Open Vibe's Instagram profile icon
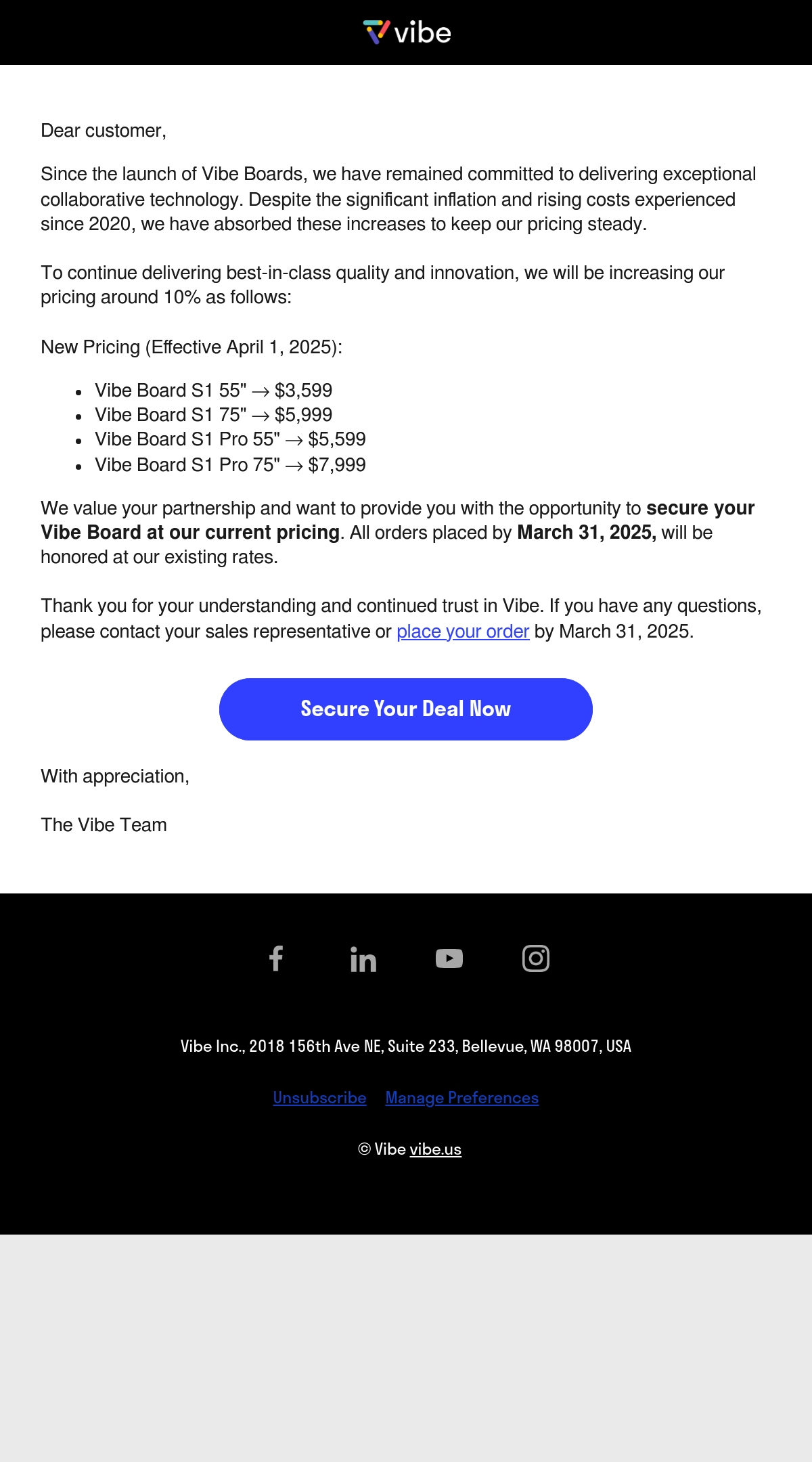The width and height of the screenshot is (812, 1462). click(x=536, y=958)
